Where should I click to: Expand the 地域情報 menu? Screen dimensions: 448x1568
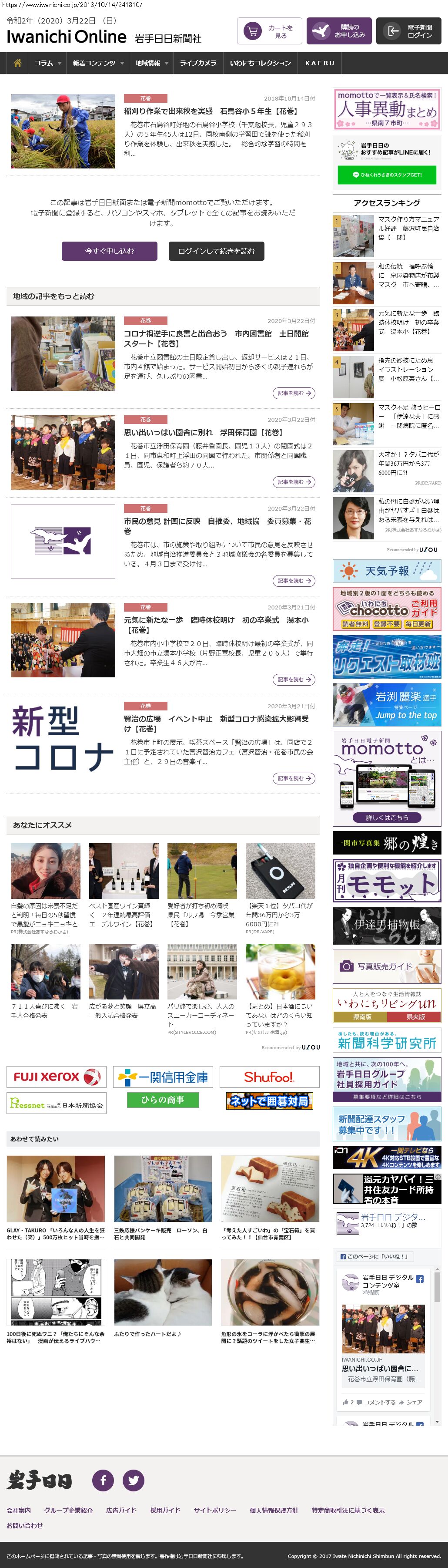[151, 63]
